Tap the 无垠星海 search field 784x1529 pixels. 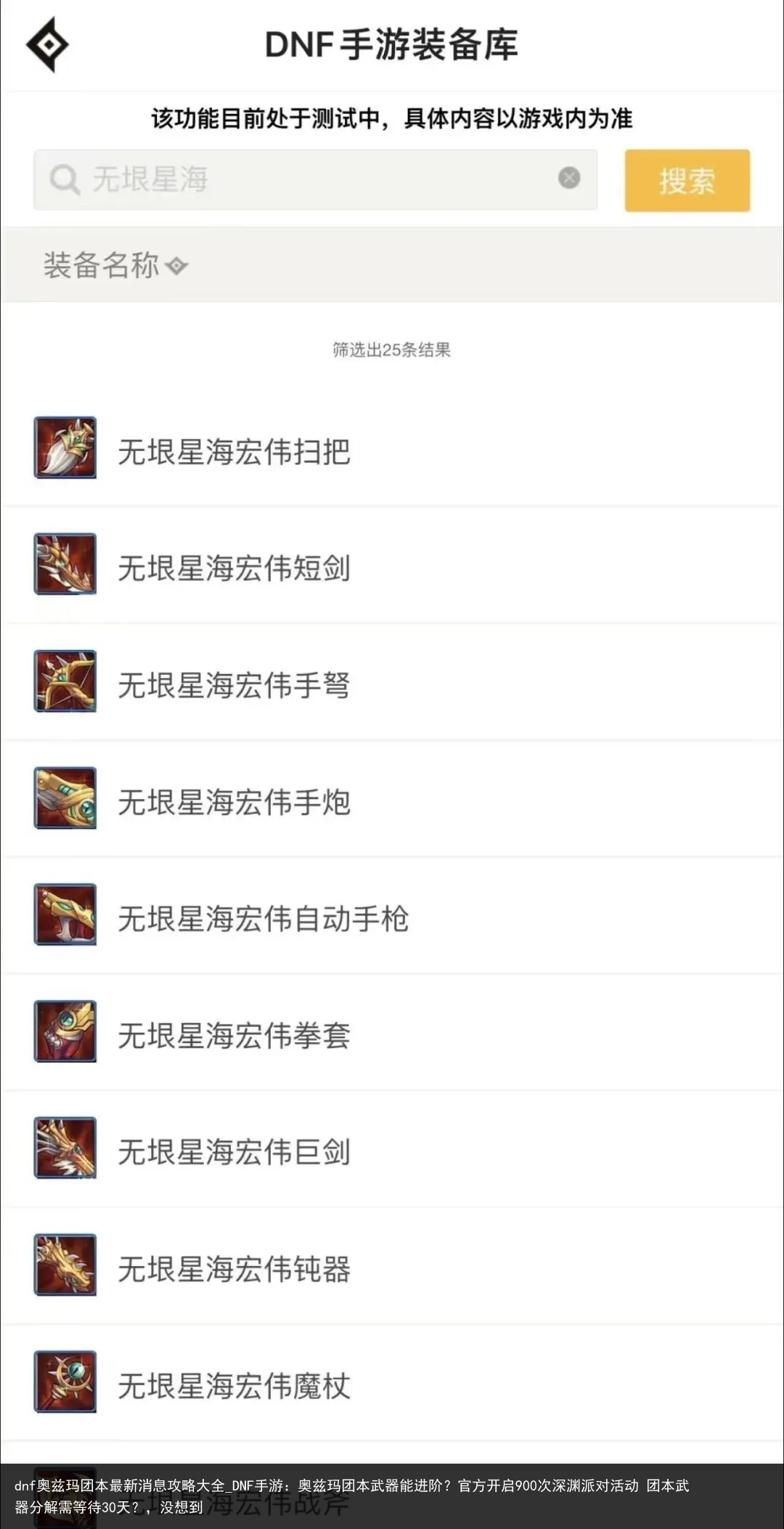coord(305,179)
